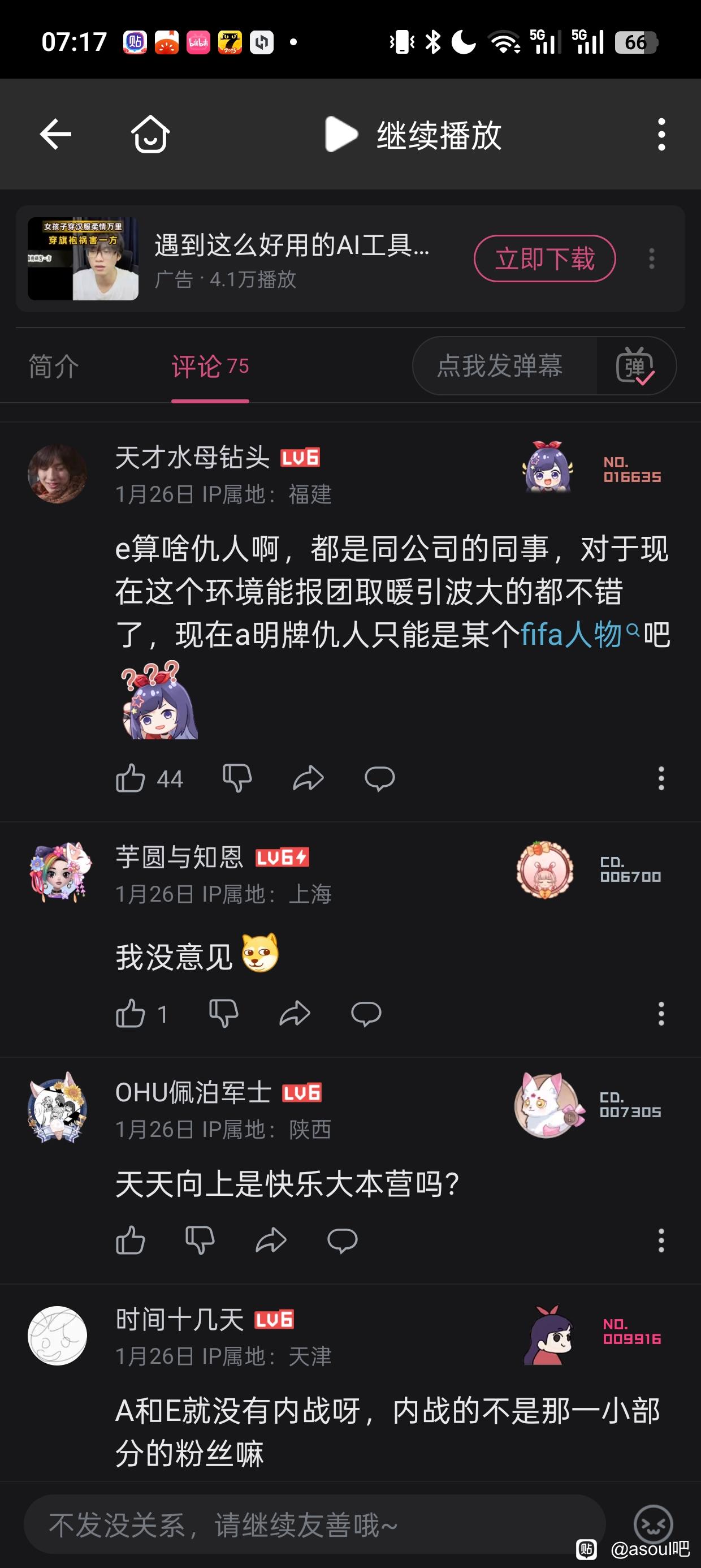Tap the 立即下载 ad button
Screen dimensions: 701x1568
point(544,259)
